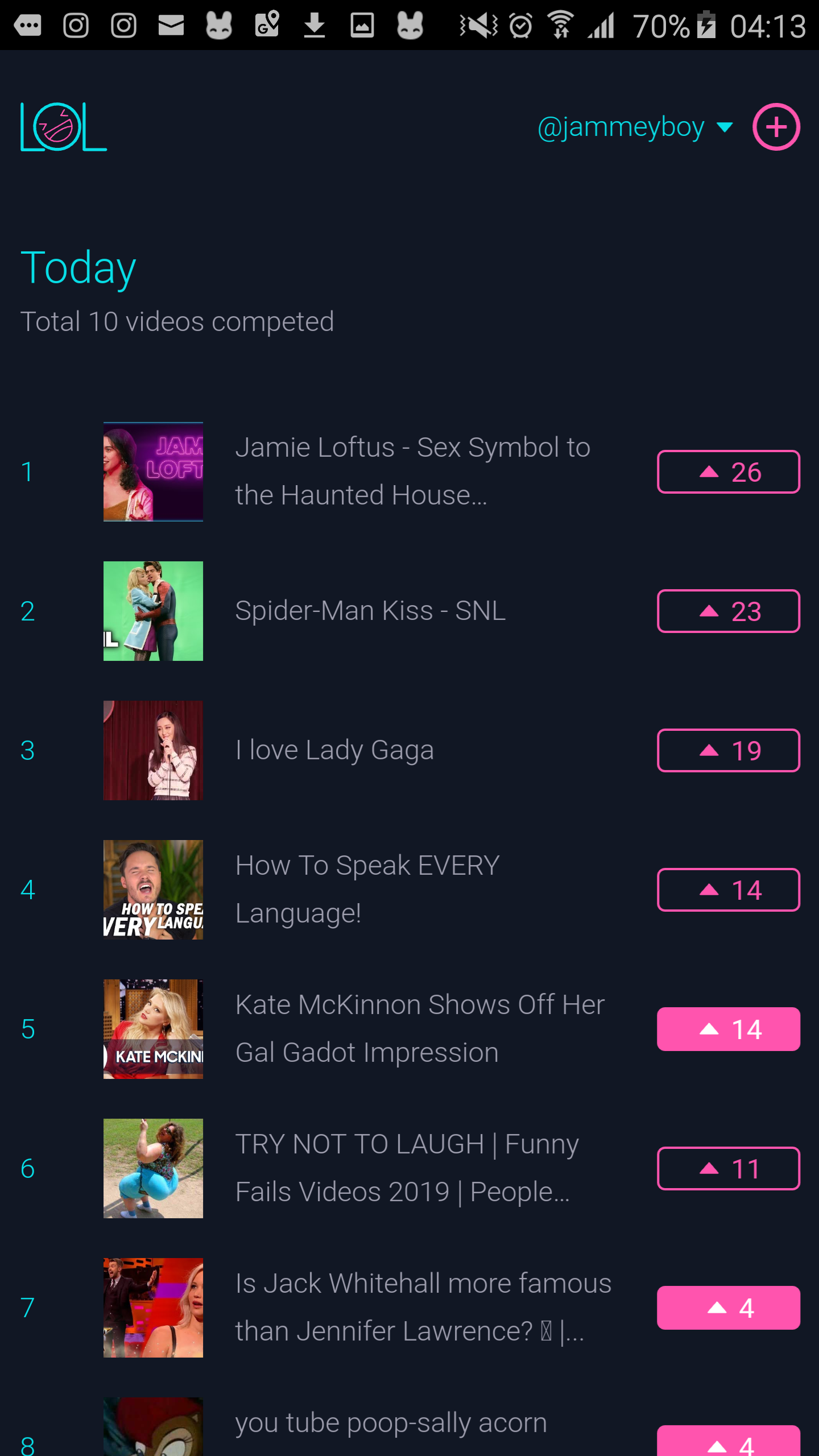Upvote Jamie Loftus video with 26 votes
Screen dimensions: 819x1456
(729, 471)
